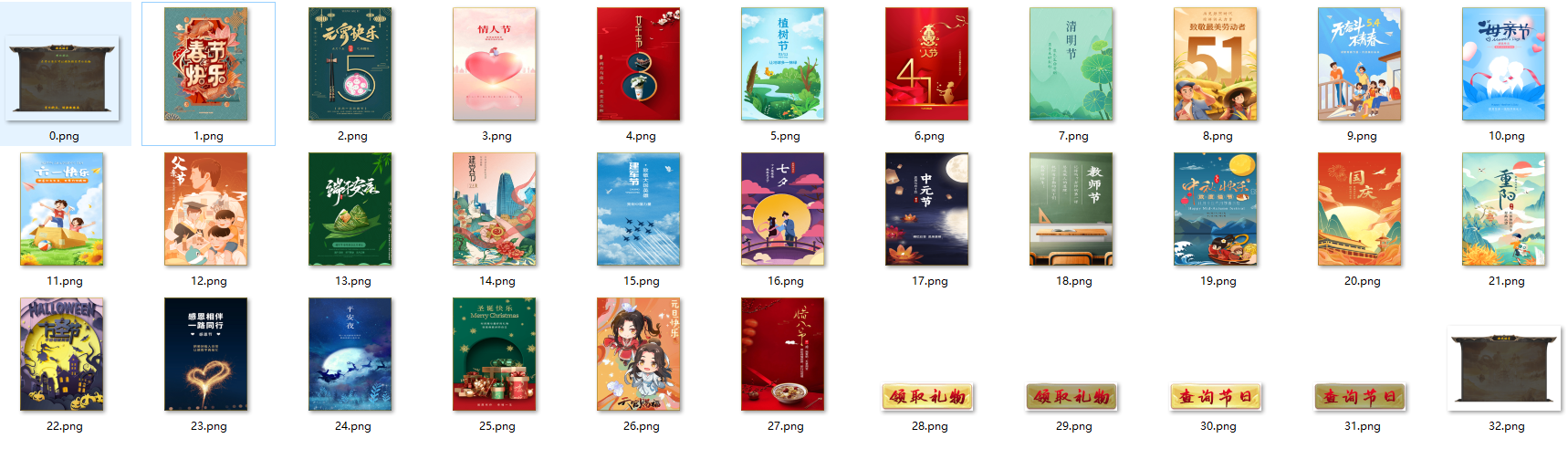Select the image 3.png
The height and width of the screenshot is (449, 1568).
tap(495, 65)
